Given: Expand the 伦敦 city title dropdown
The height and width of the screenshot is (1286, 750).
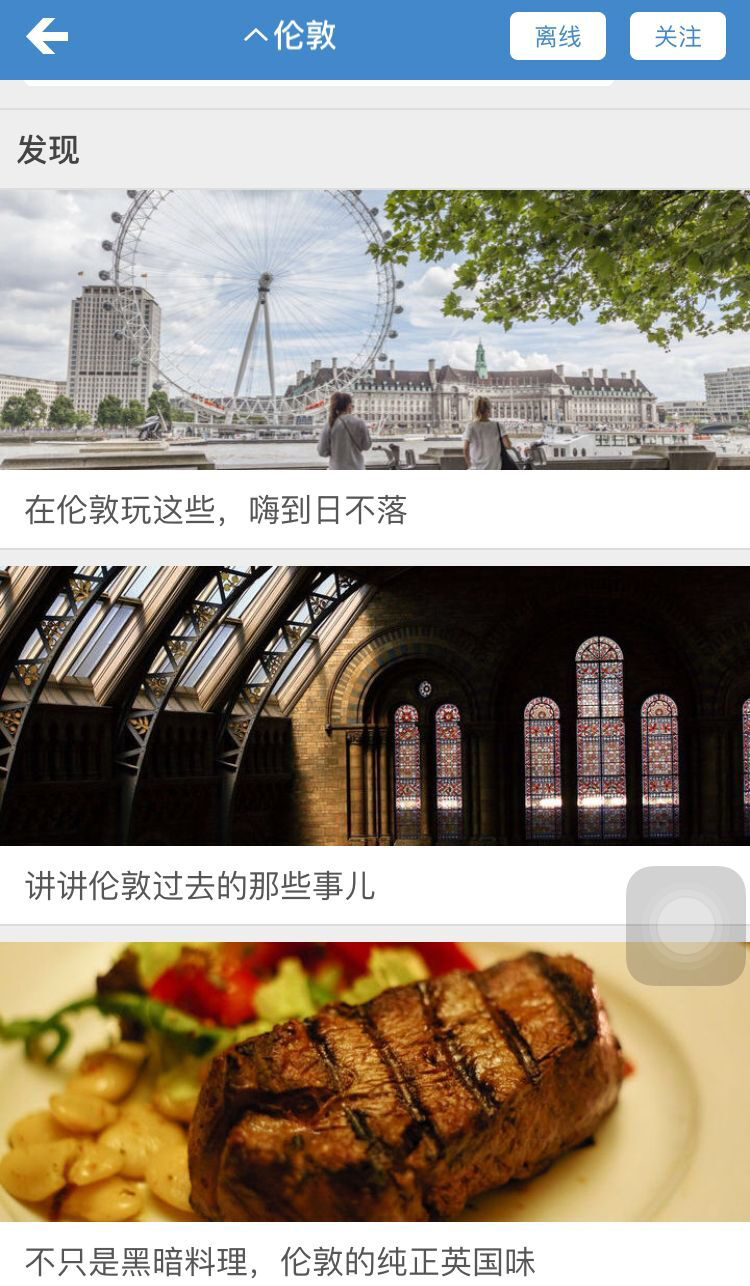Looking at the screenshot, I should [x=290, y=36].
